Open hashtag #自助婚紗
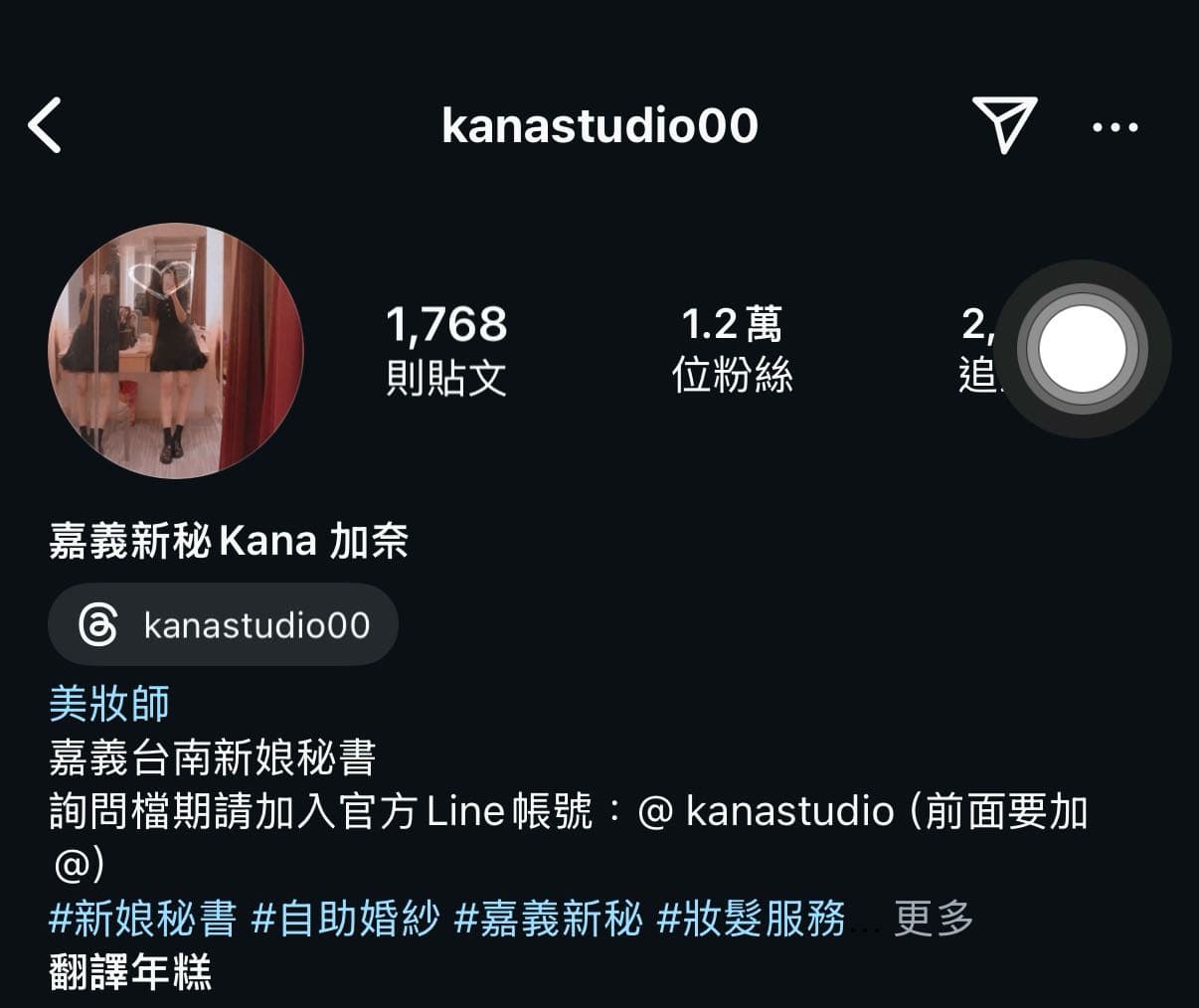The image size is (1199, 1008). click(x=345, y=919)
